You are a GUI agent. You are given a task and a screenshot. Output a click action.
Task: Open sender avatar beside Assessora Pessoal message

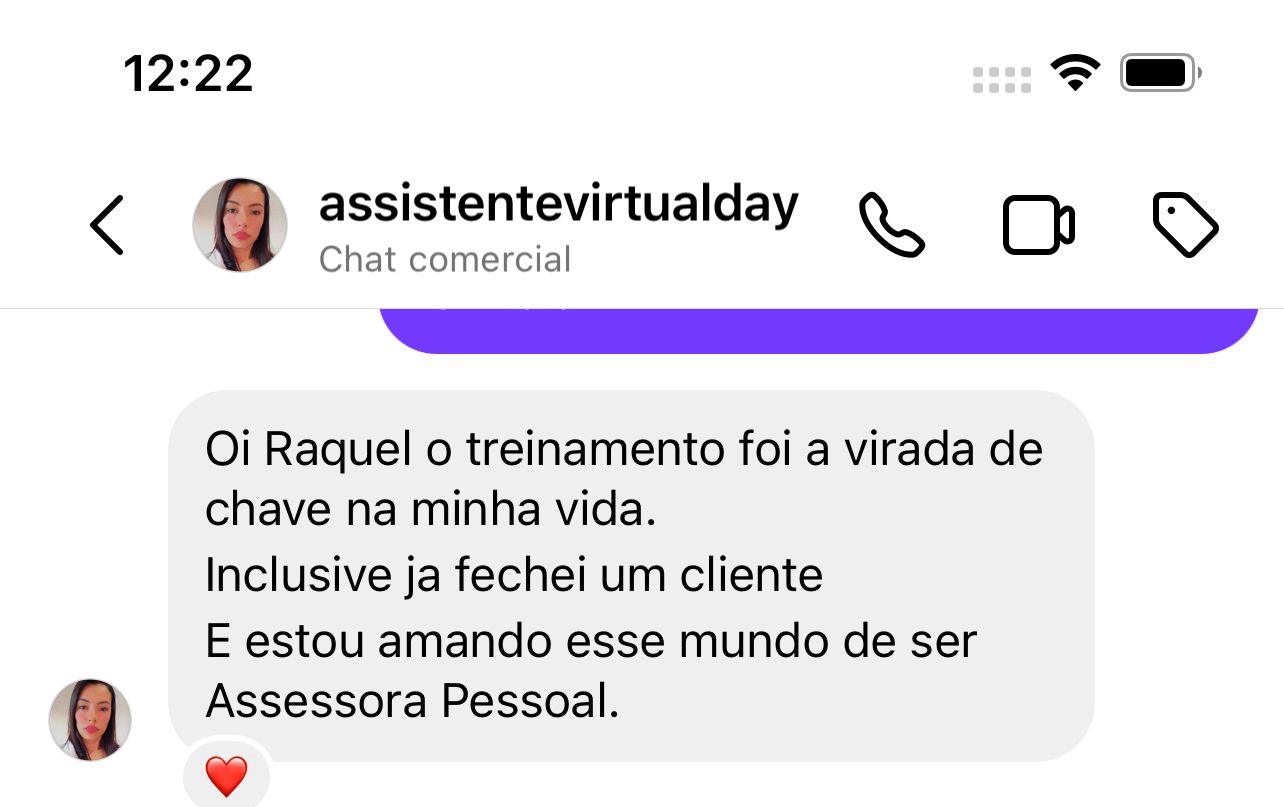click(90, 720)
